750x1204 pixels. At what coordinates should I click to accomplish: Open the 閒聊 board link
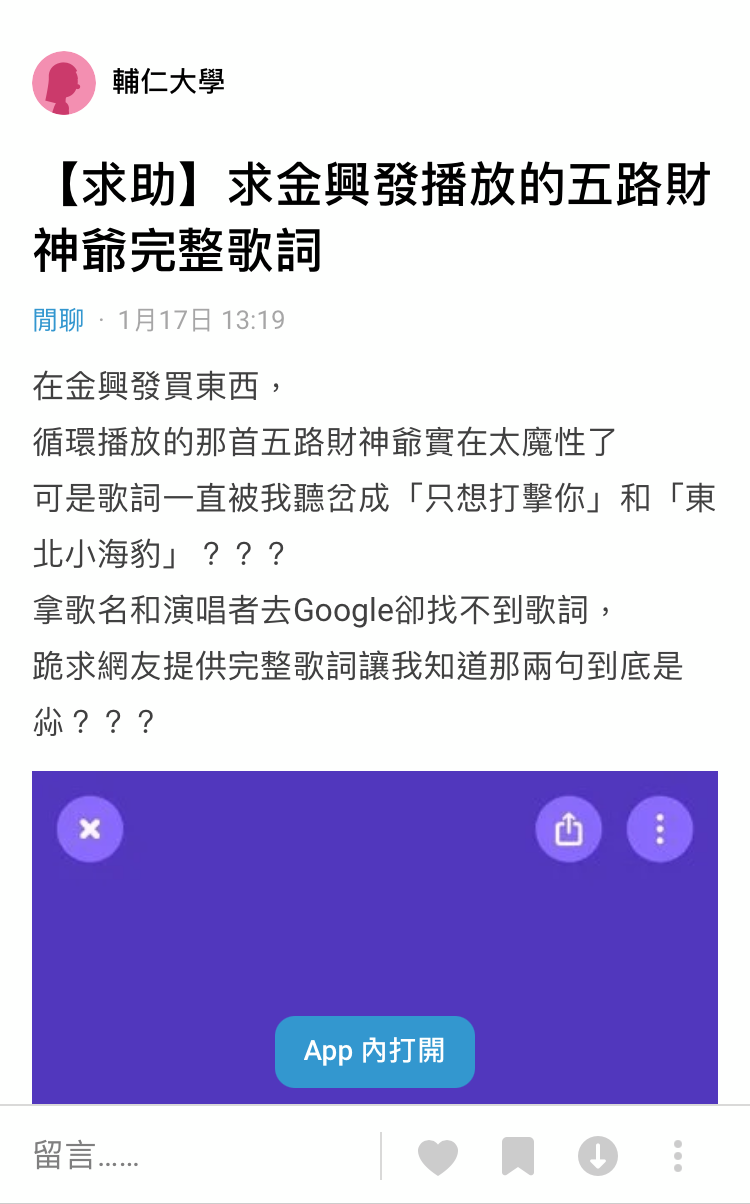58,320
